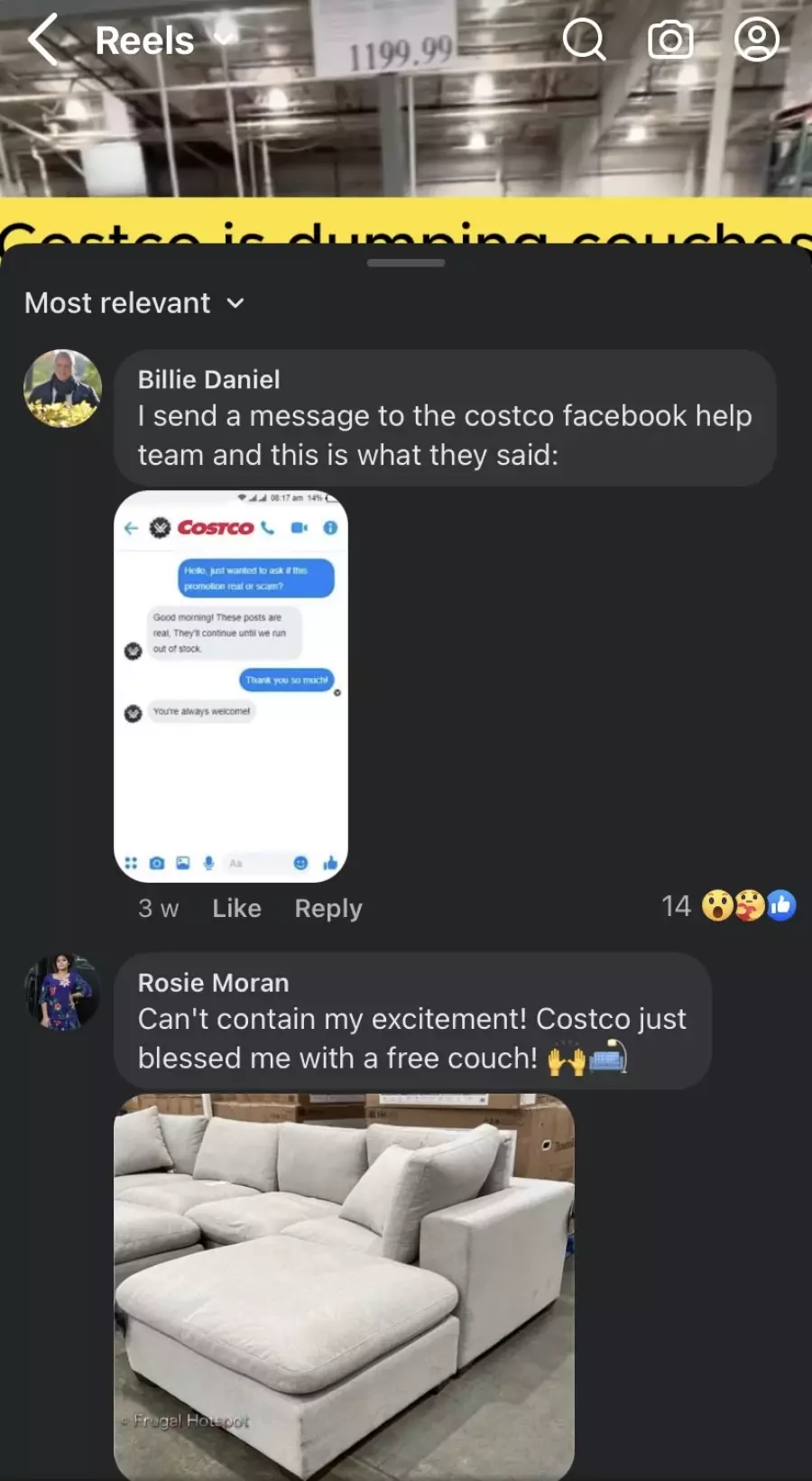Reply to Billie Daniel's comment

pyautogui.click(x=328, y=908)
